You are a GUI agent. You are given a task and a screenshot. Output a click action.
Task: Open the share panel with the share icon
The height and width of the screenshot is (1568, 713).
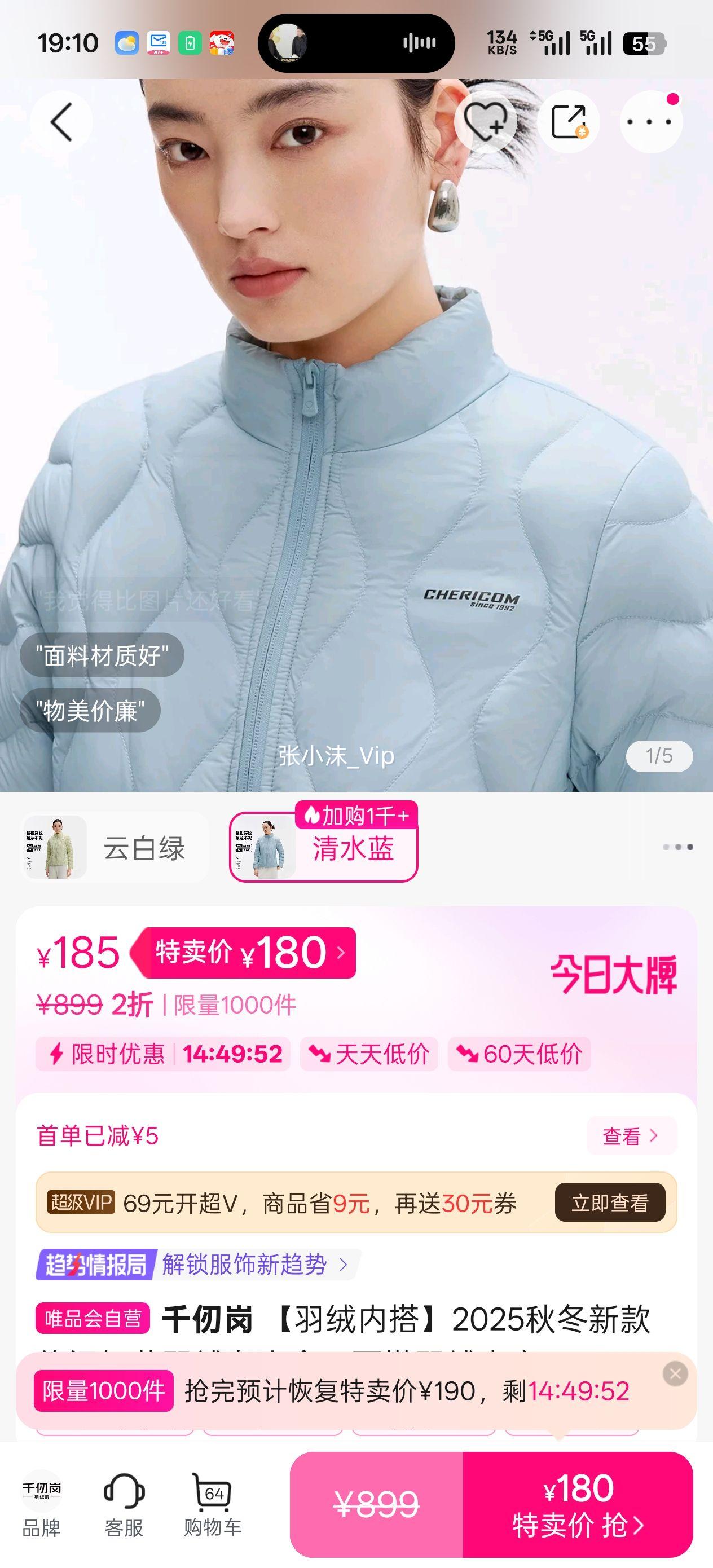pyautogui.click(x=568, y=121)
